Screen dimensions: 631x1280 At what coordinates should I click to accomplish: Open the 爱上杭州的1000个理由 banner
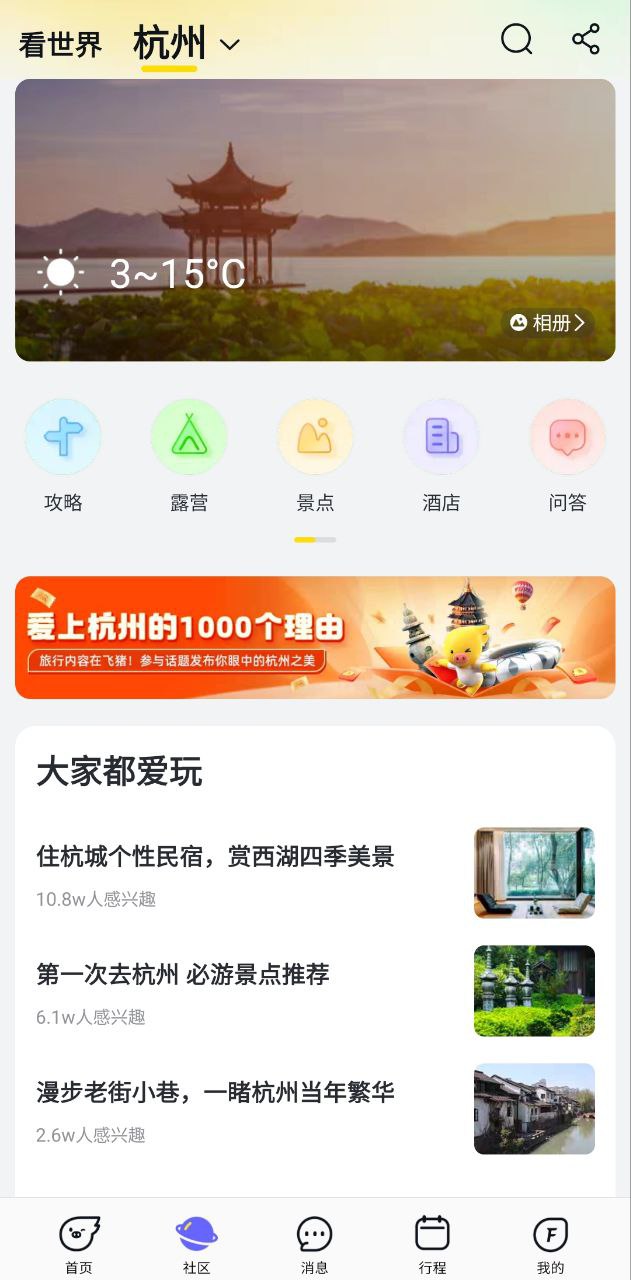click(315, 637)
